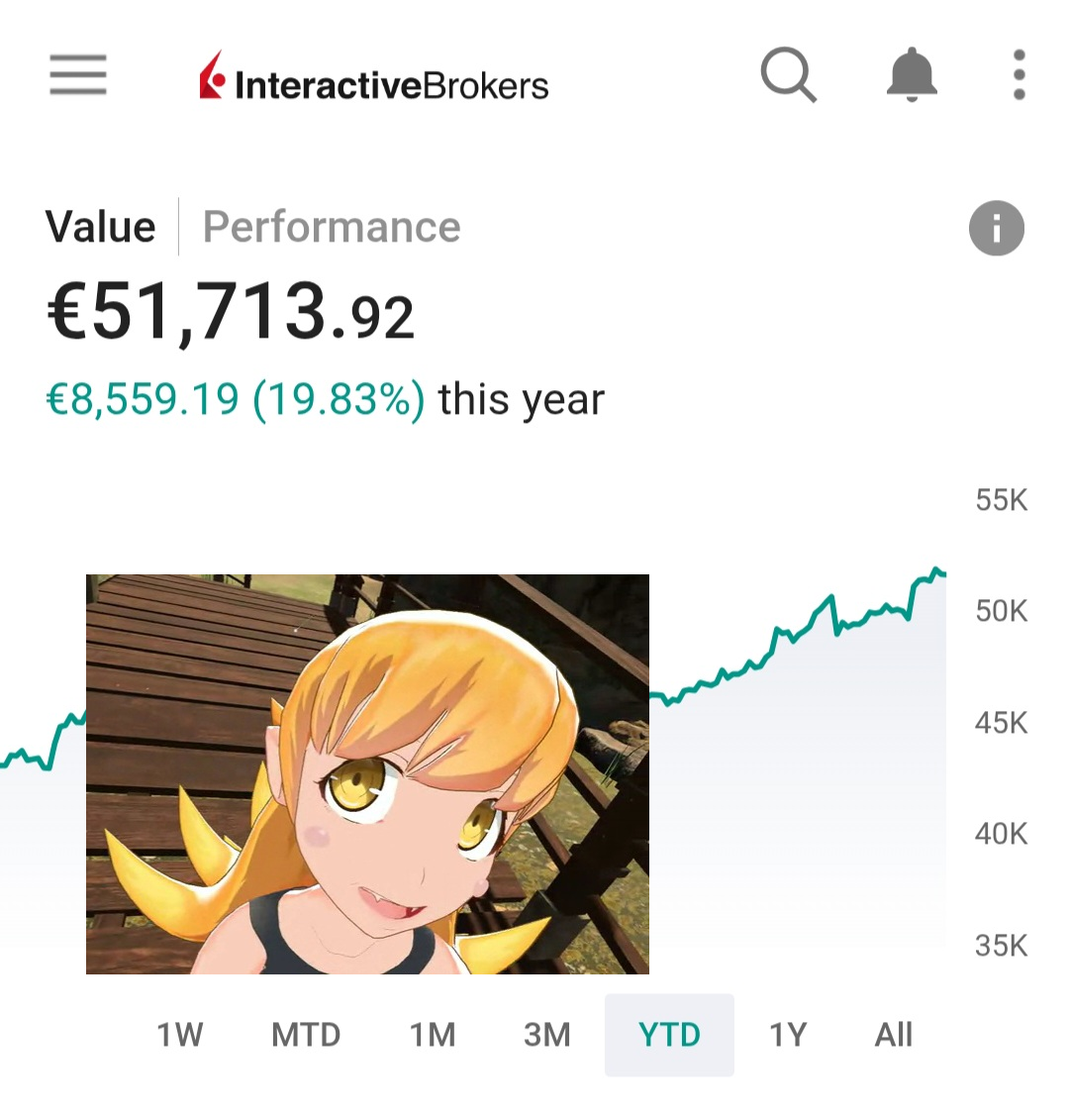Image resolution: width=1069 pixels, height=1120 pixels.
Task: Switch chart range to 1Y
Action: coord(788,1035)
